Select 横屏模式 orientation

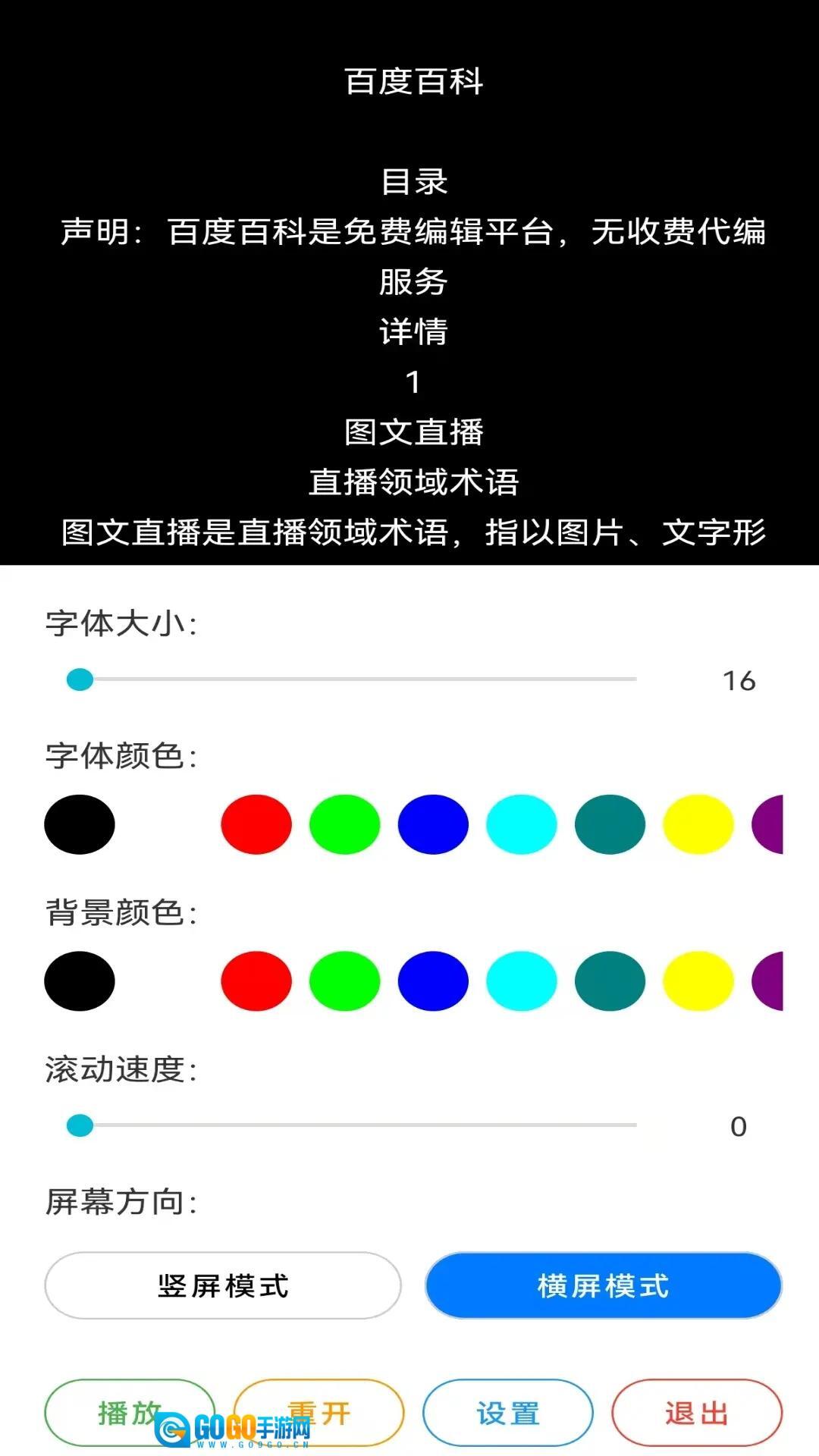click(x=603, y=1285)
